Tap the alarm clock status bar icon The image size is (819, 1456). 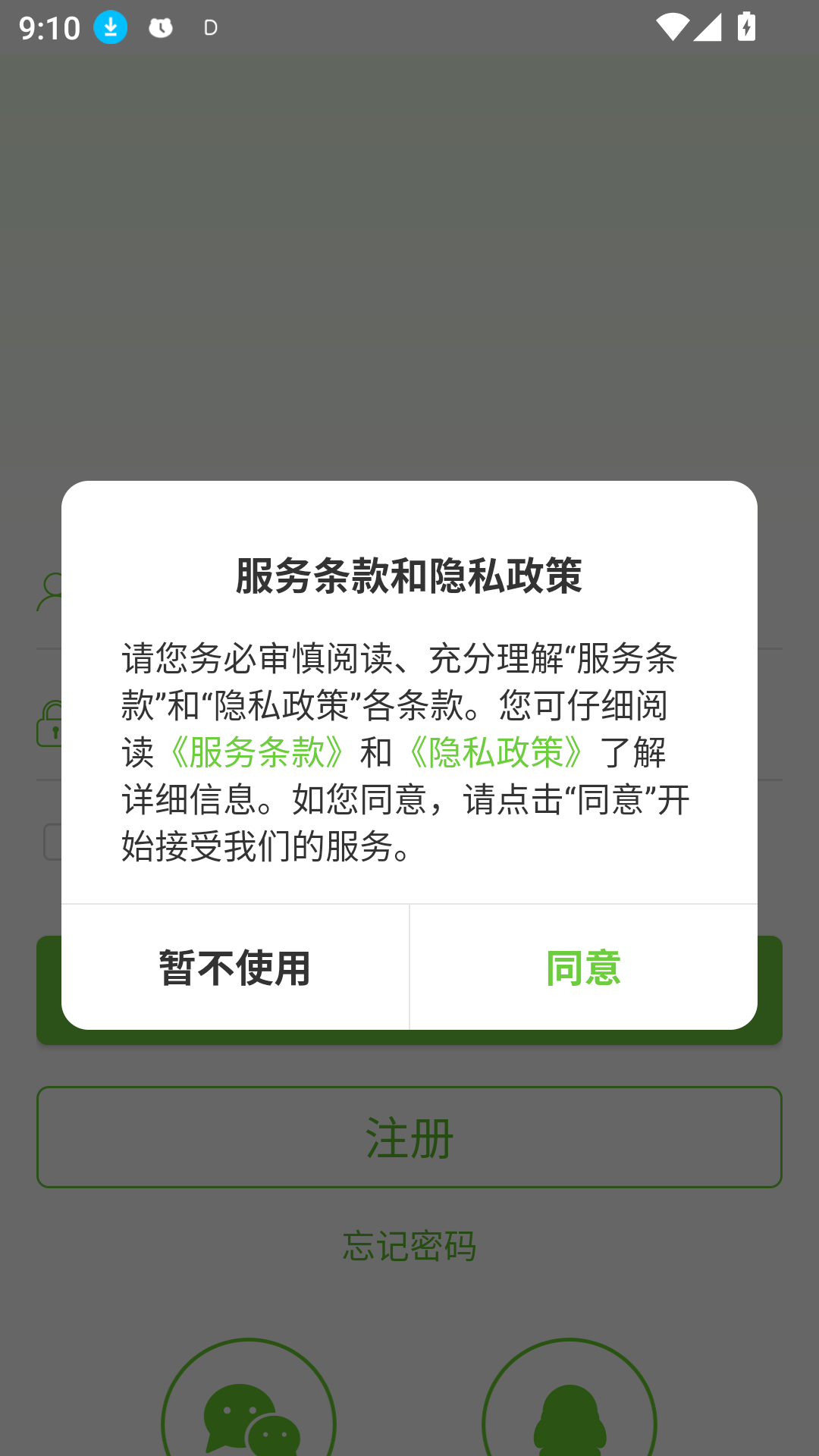pyautogui.click(x=162, y=28)
